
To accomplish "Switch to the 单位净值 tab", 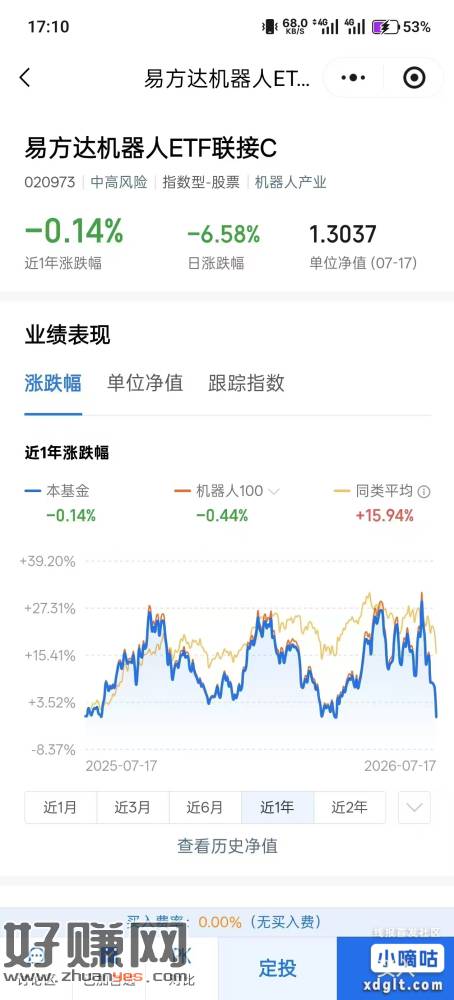I will click(x=145, y=383).
